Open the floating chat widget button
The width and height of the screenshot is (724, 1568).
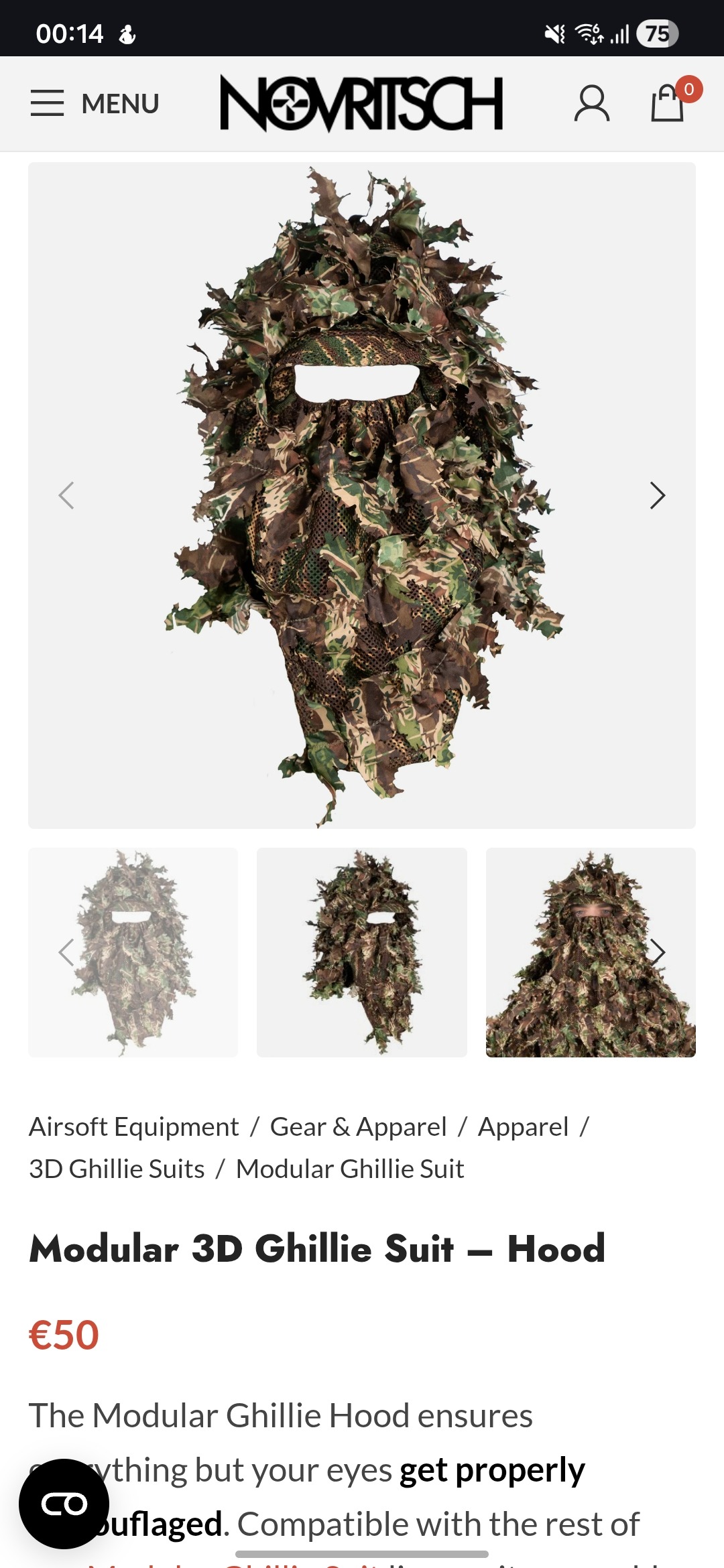tap(64, 1504)
